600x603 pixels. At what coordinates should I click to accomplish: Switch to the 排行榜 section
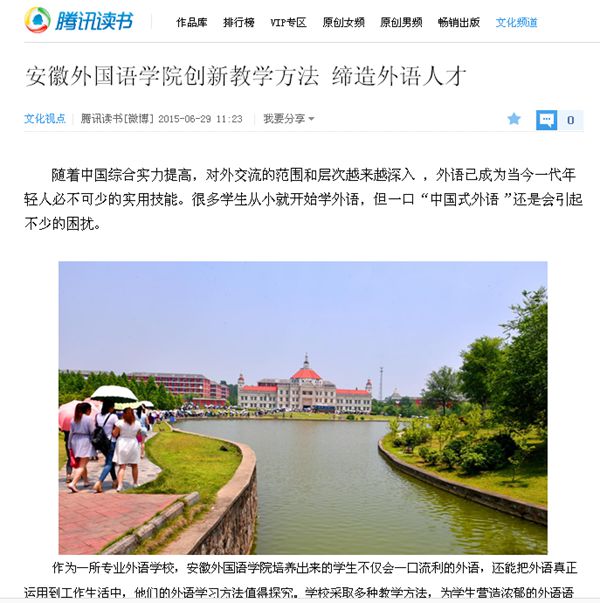click(x=239, y=21)
